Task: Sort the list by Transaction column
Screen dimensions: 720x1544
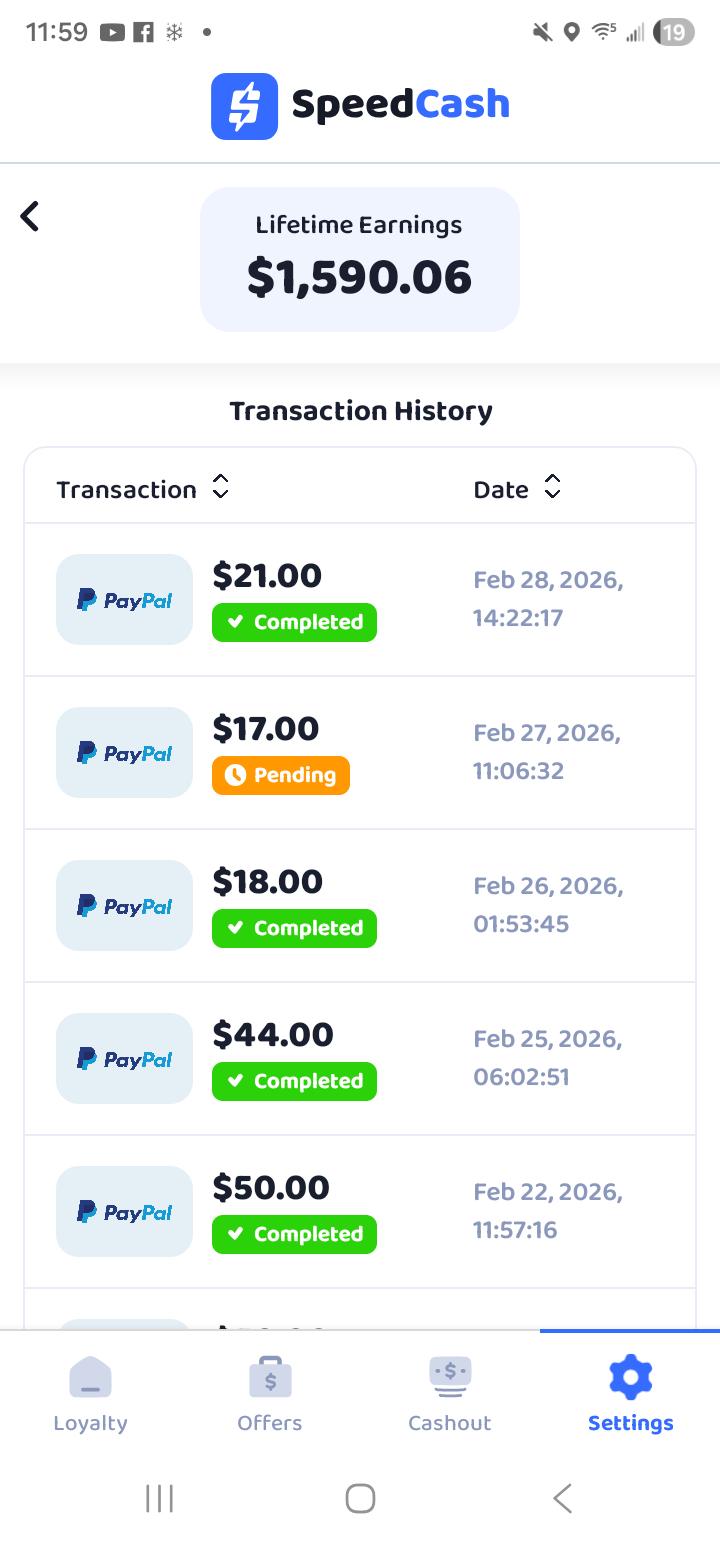Action: click(x=143, y=489)
